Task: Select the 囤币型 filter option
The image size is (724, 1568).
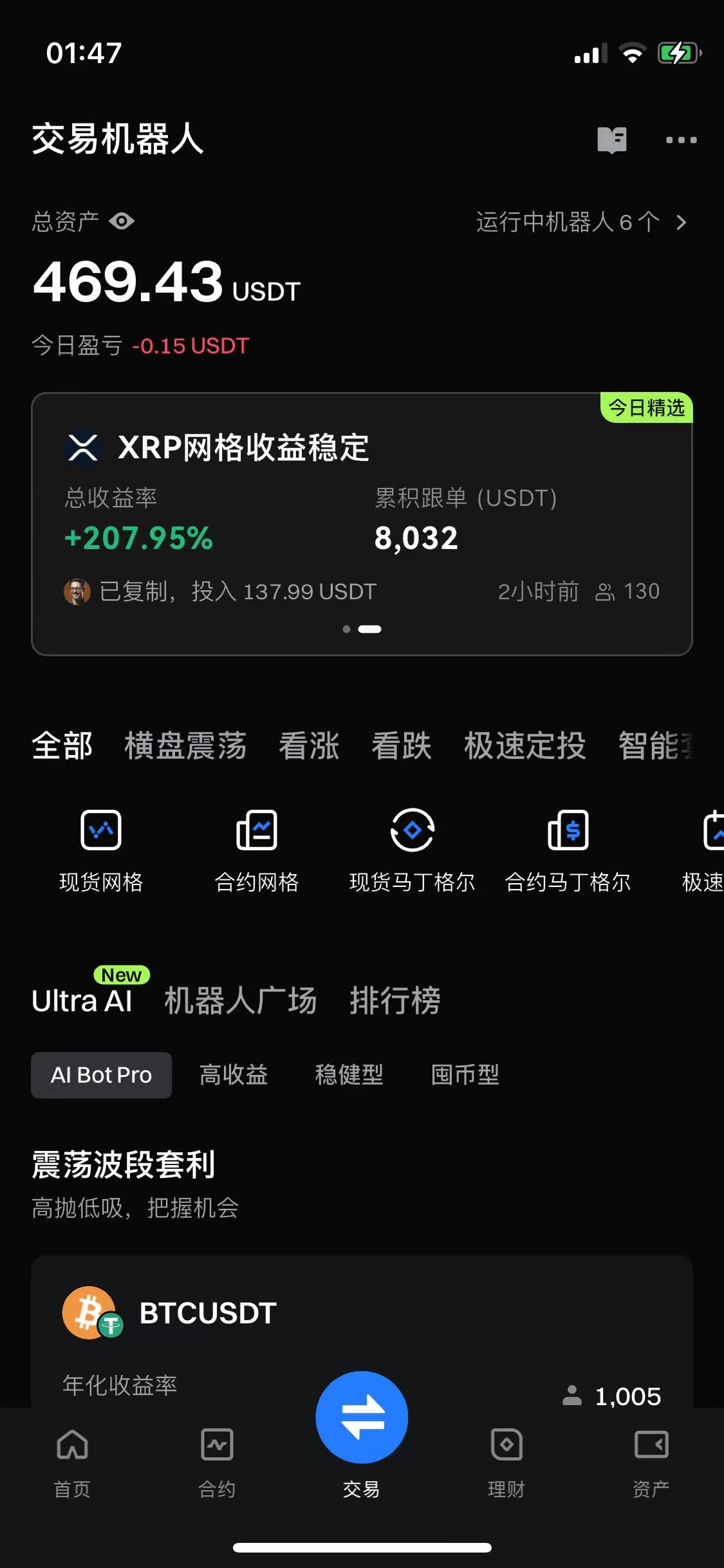Action: pos(466,1075)
